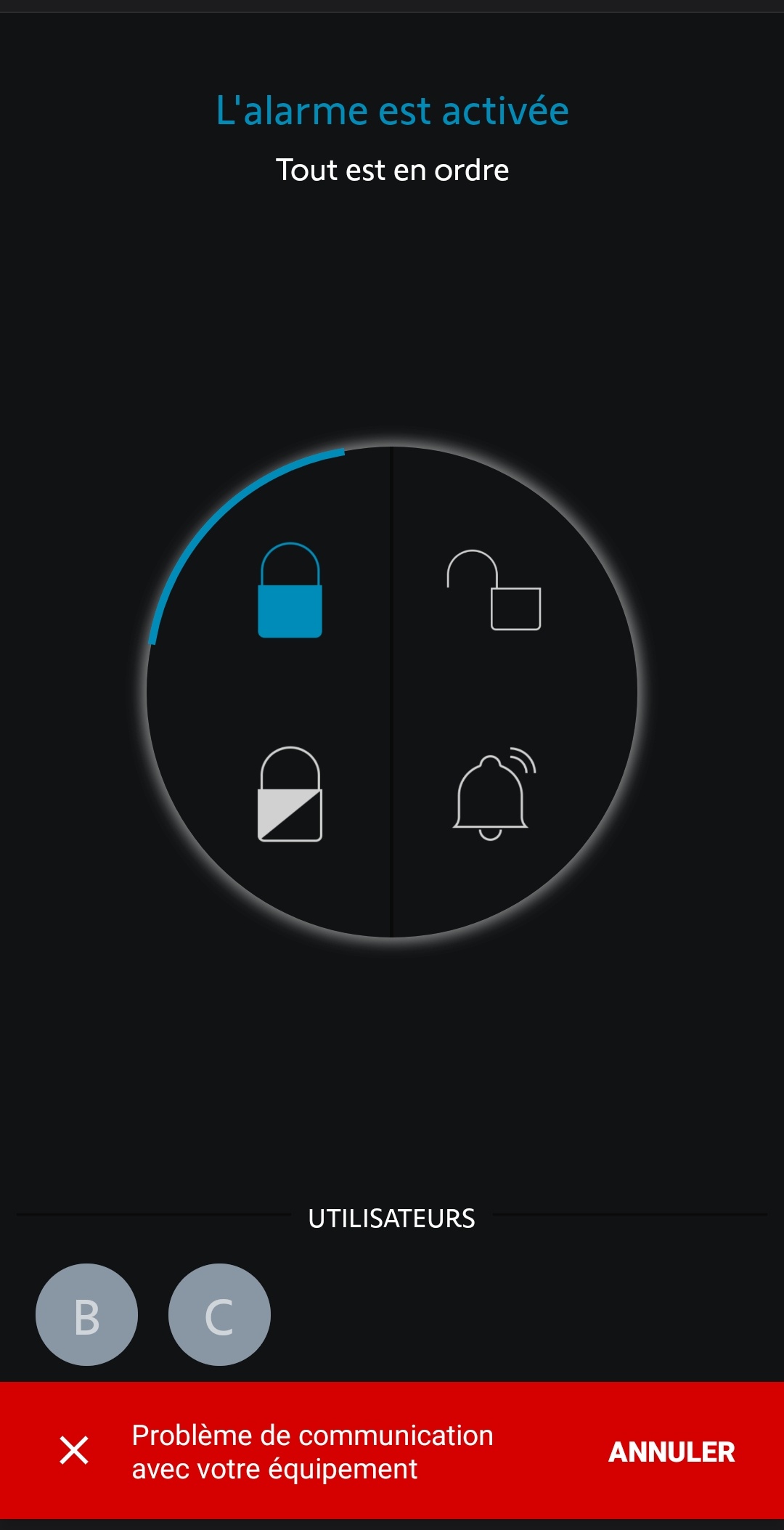The height and width of the screenshot is (1530, 784).
Task: Open user C's avatar
Action: 219,1314
